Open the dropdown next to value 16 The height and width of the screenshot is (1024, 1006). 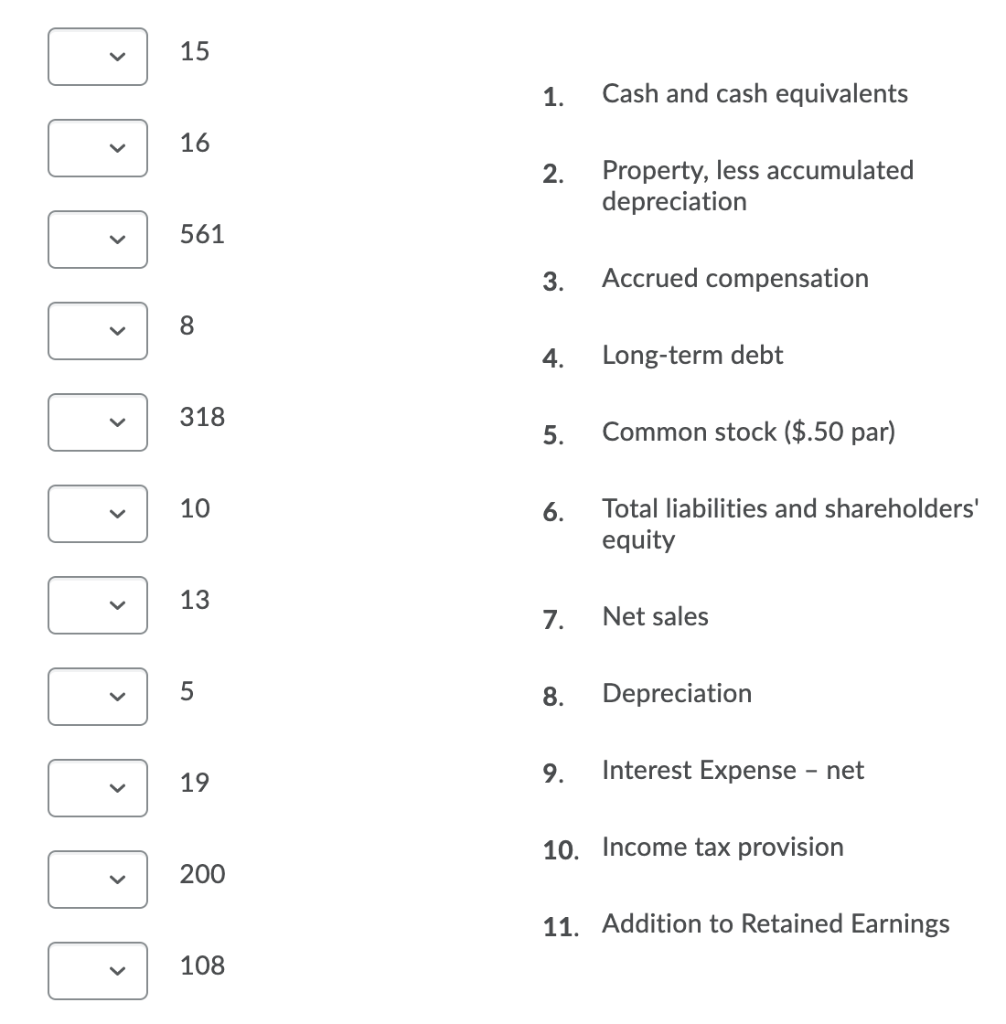(x=97, y=148)
